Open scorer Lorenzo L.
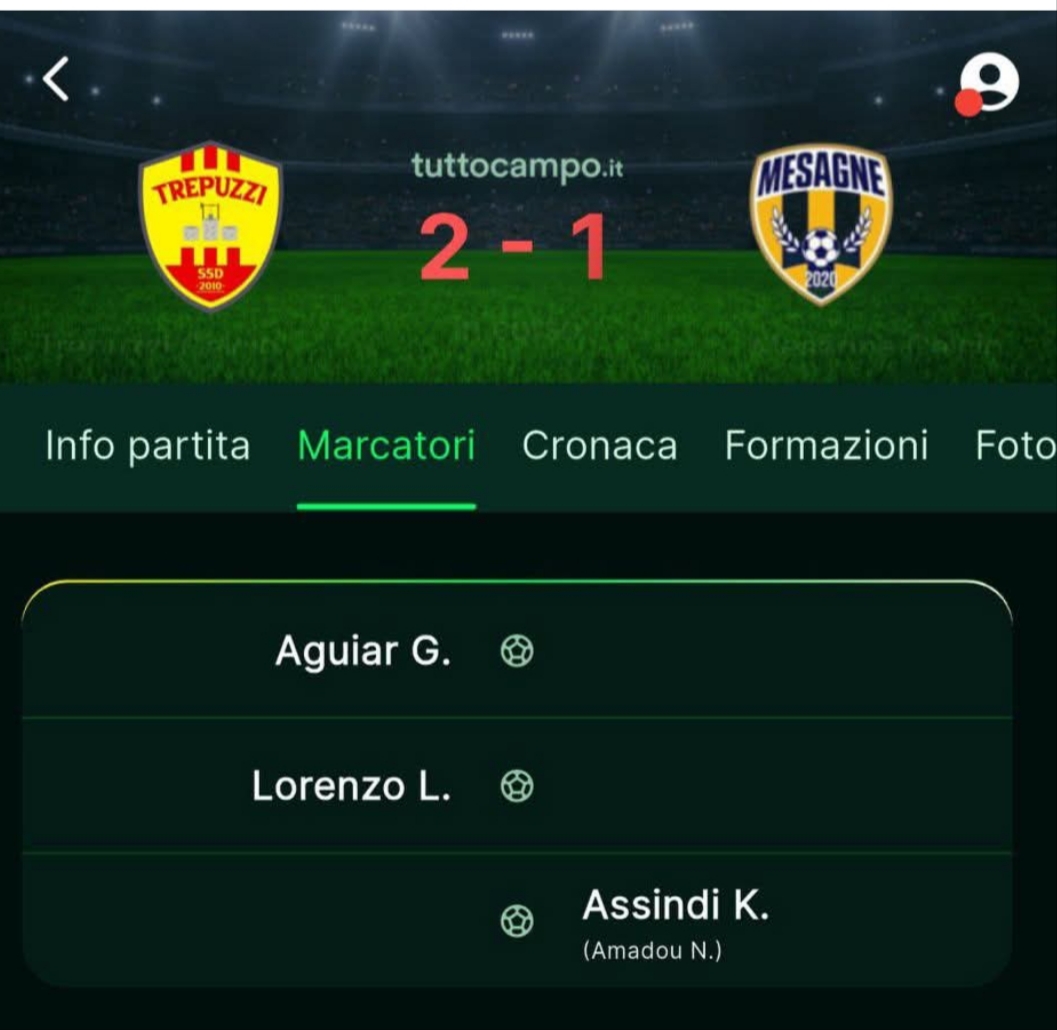 pos(351,786)
